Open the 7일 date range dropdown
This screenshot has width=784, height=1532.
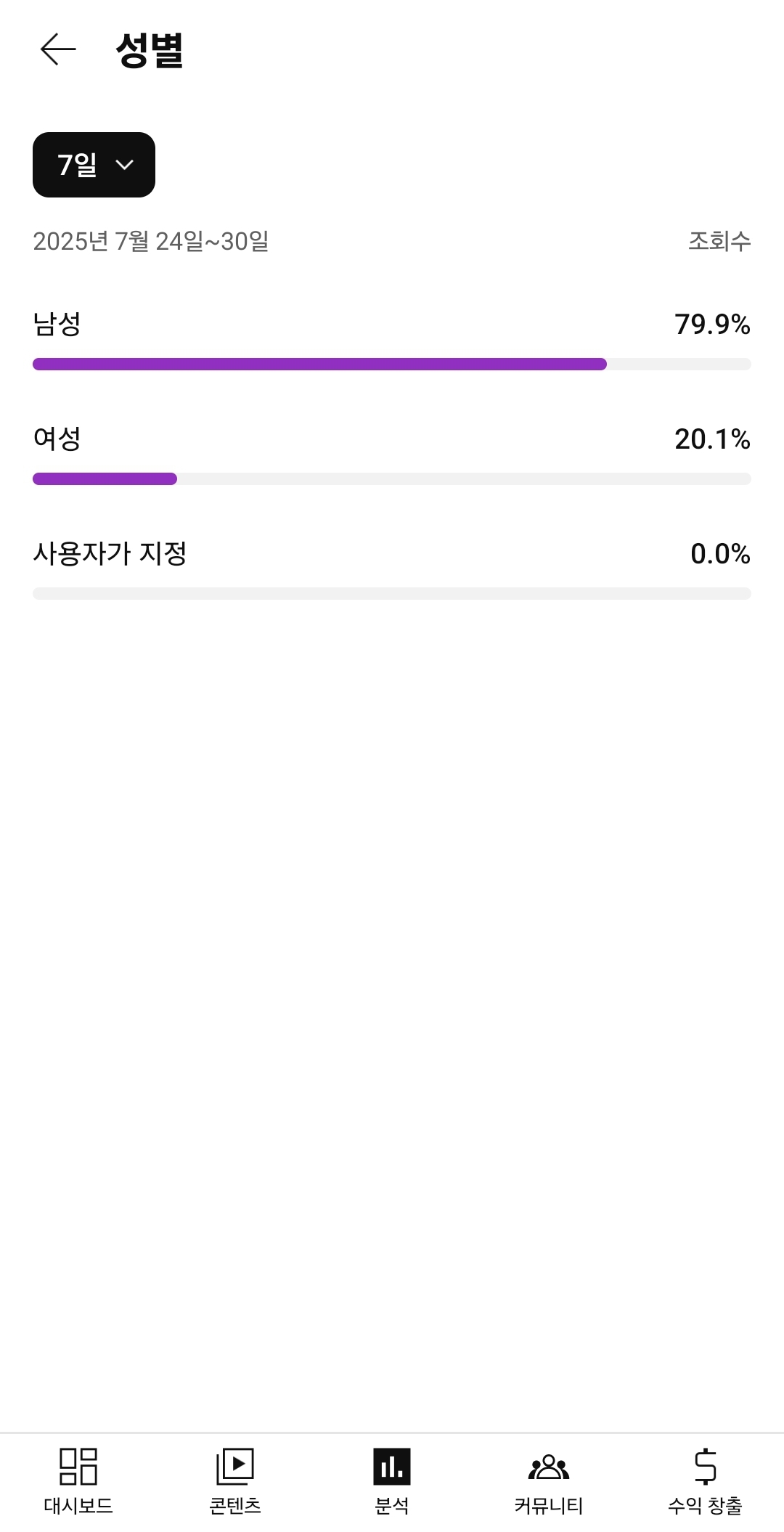(x=94, y=165)
